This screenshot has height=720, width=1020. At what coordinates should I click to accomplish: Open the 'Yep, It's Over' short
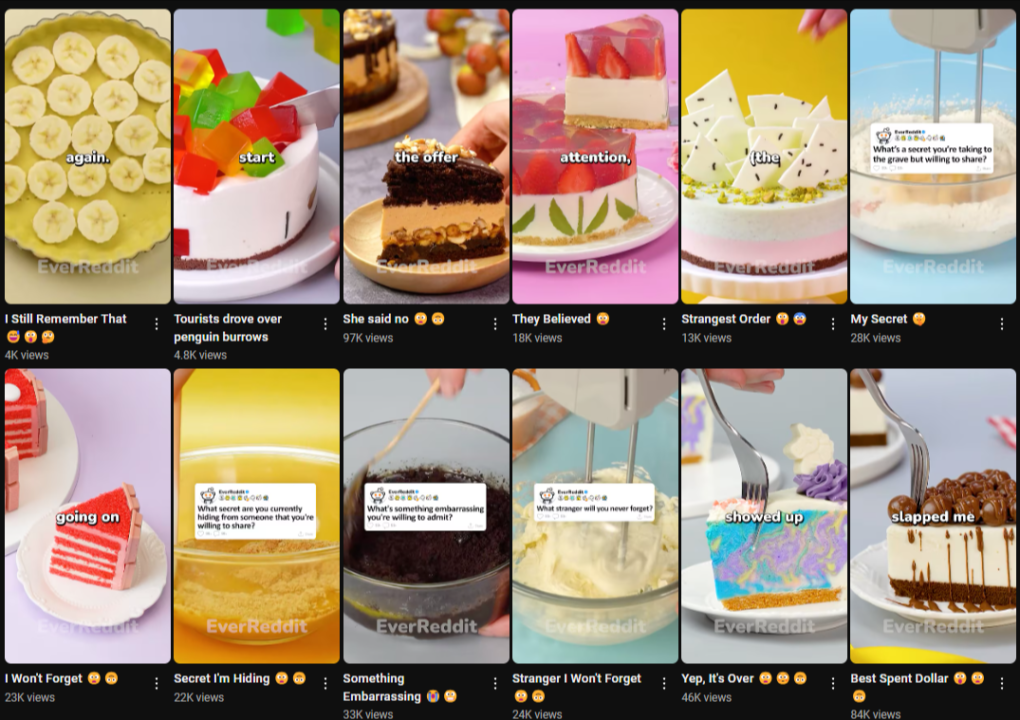click(x=764, y=516)
